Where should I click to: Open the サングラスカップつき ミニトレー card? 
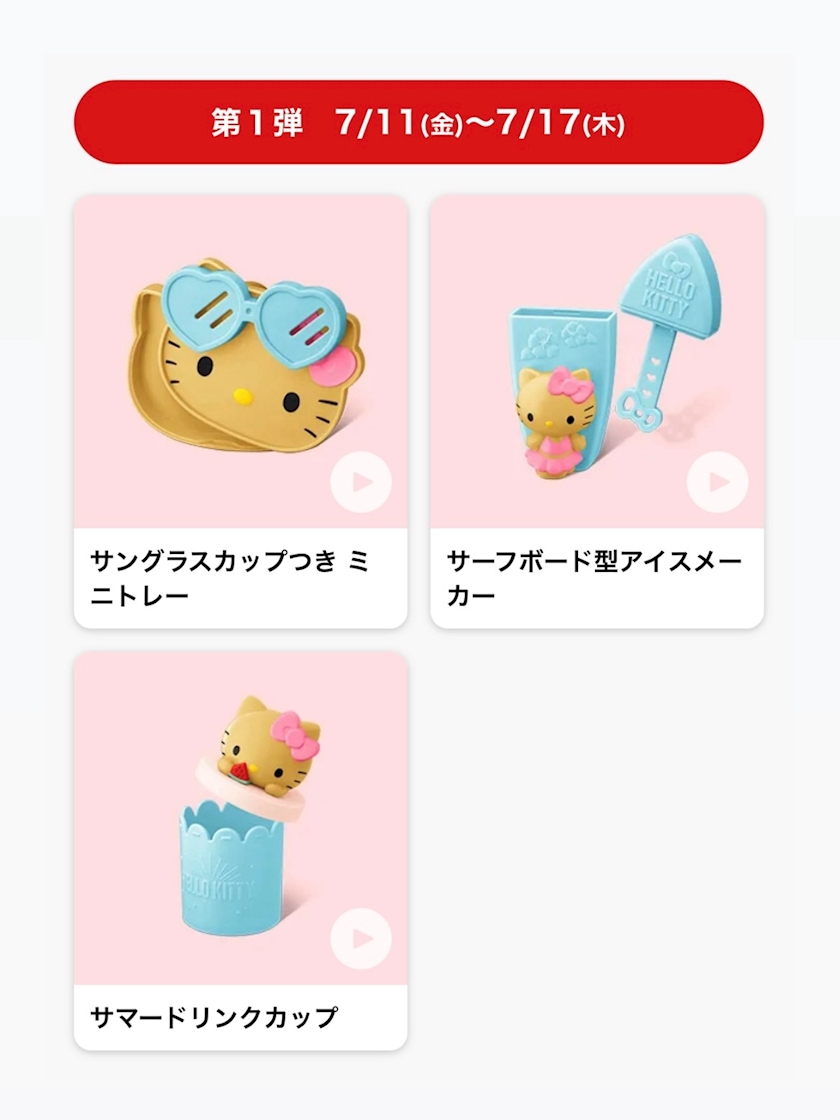(x=241, y=411)
